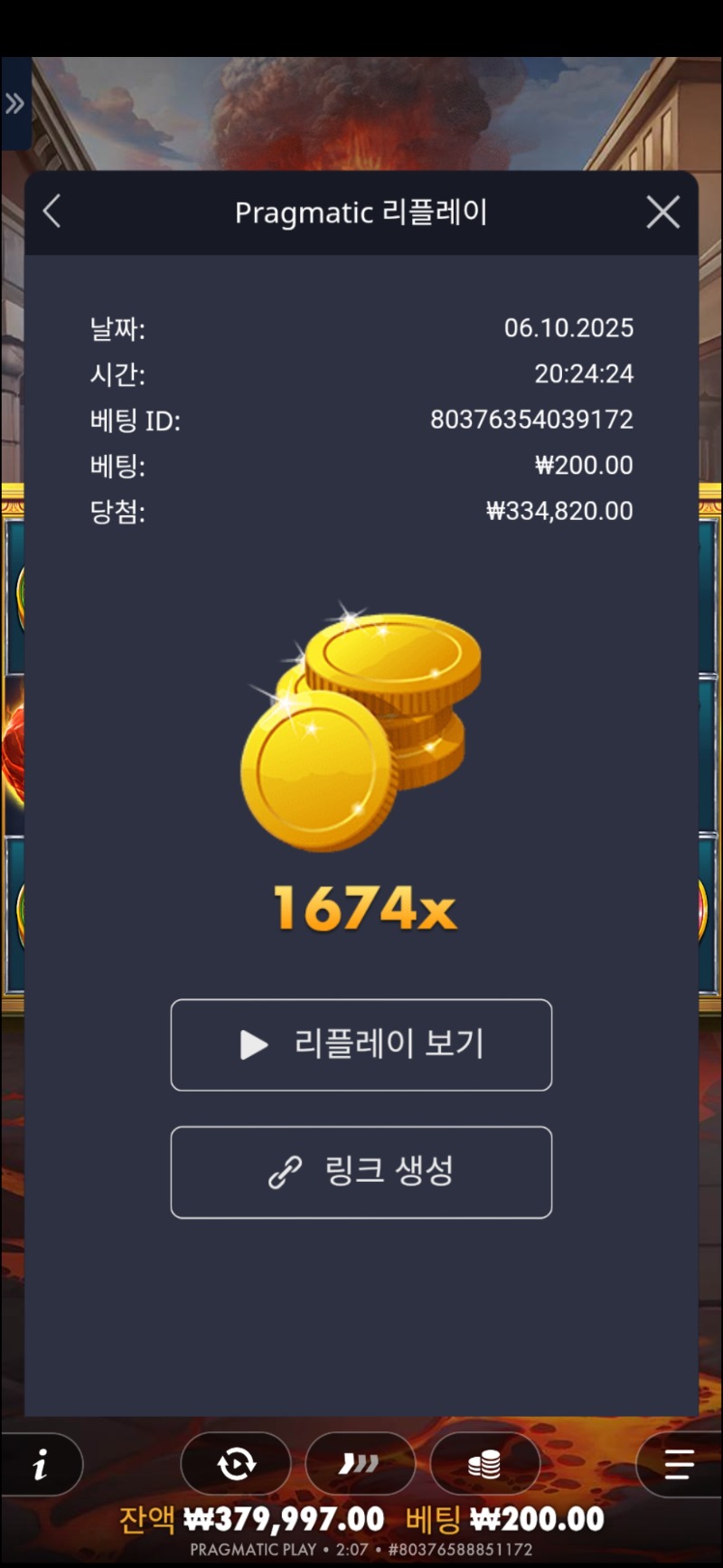Open the game info button

(x=41, y=1464)
